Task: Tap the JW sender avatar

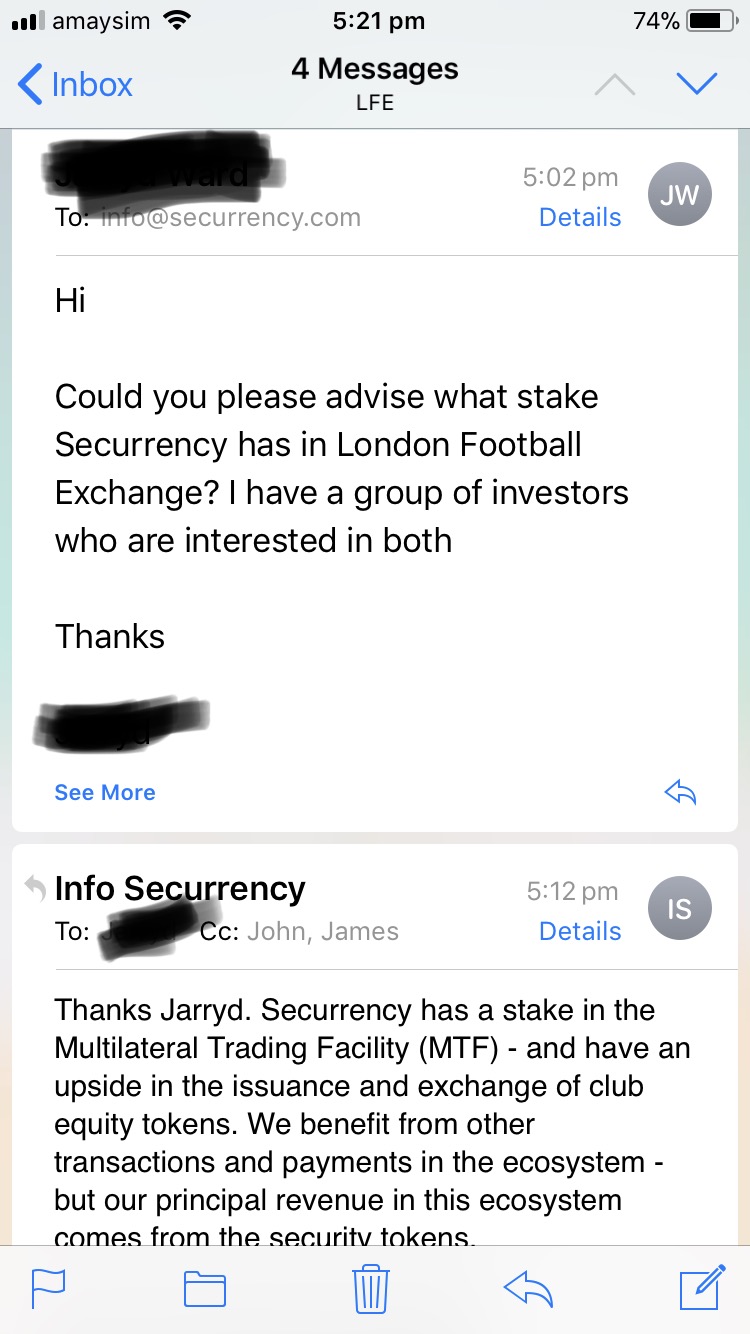Action: pos(680,195)
